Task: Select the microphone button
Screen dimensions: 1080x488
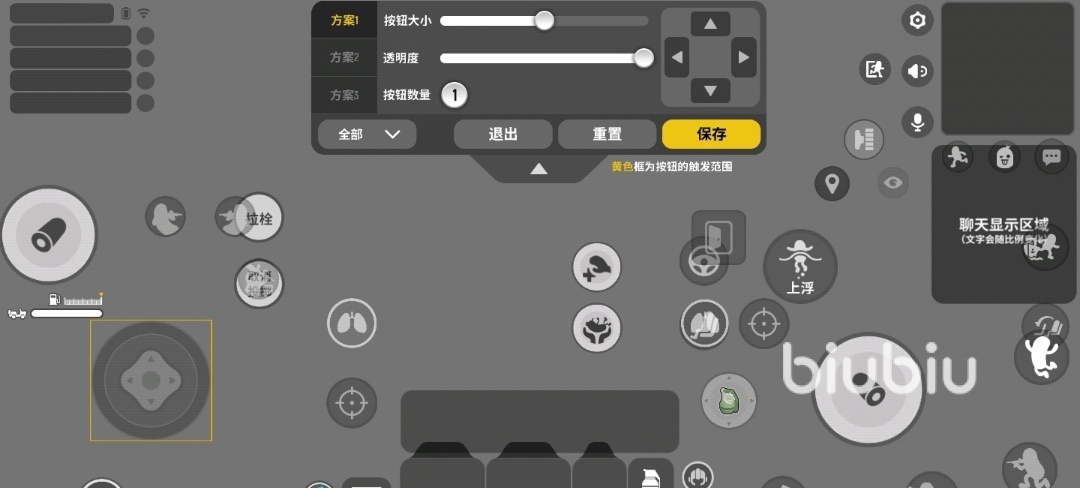Action: coord(917,122)
